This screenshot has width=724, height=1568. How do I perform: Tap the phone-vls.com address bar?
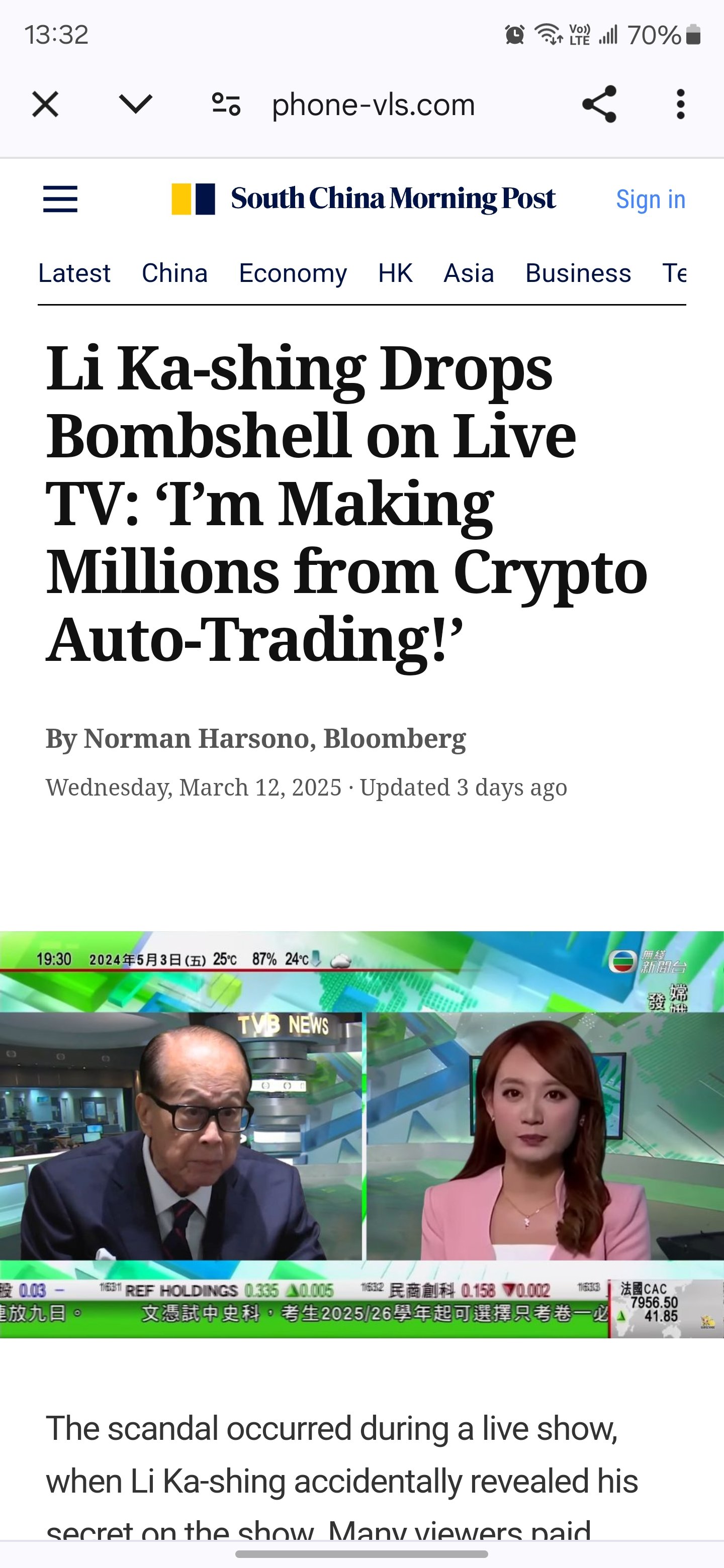(373, 105)
